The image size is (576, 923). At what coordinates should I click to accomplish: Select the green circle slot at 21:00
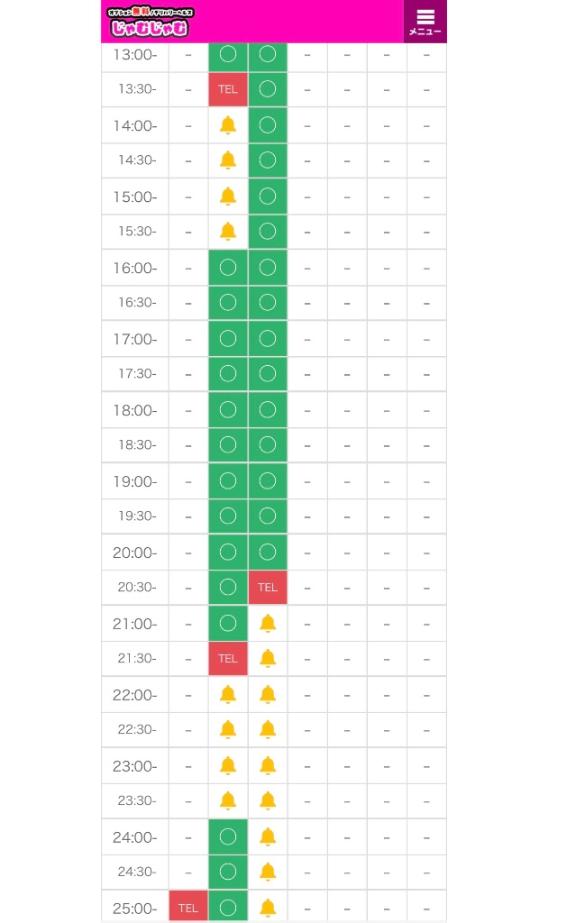[228, 623]
